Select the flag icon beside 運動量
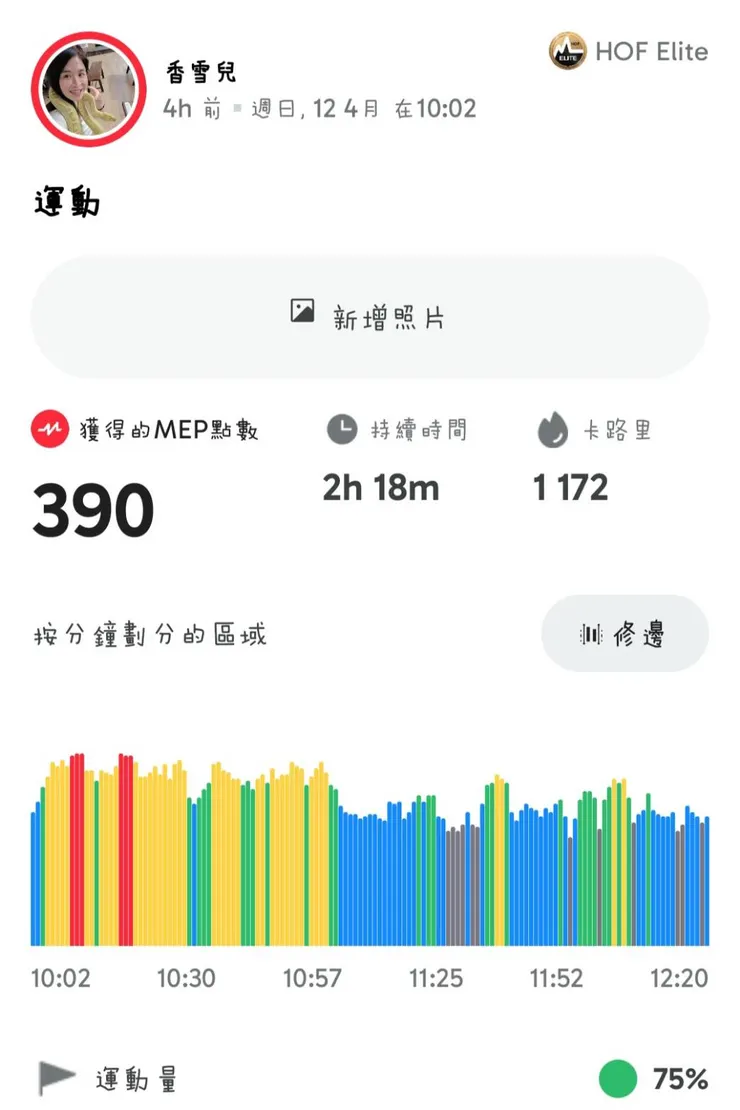The image size is (740, 1110). [x=56, y=1076]
